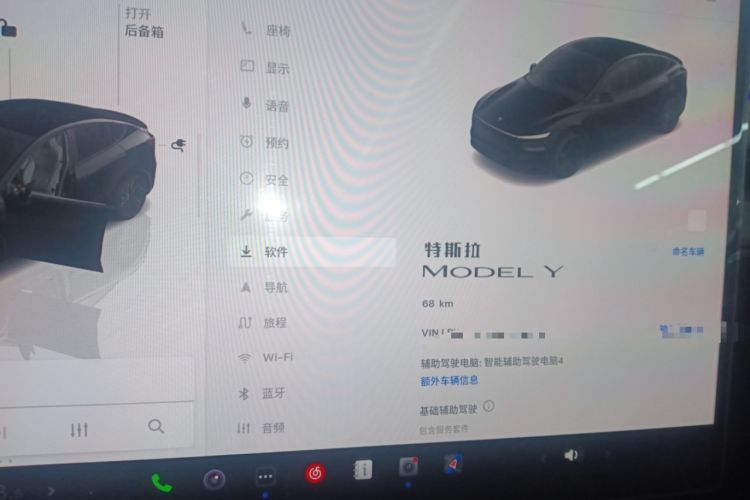Open the service settings with wrench icon
This screenshot has height=500, width=750.
[275, 216]
